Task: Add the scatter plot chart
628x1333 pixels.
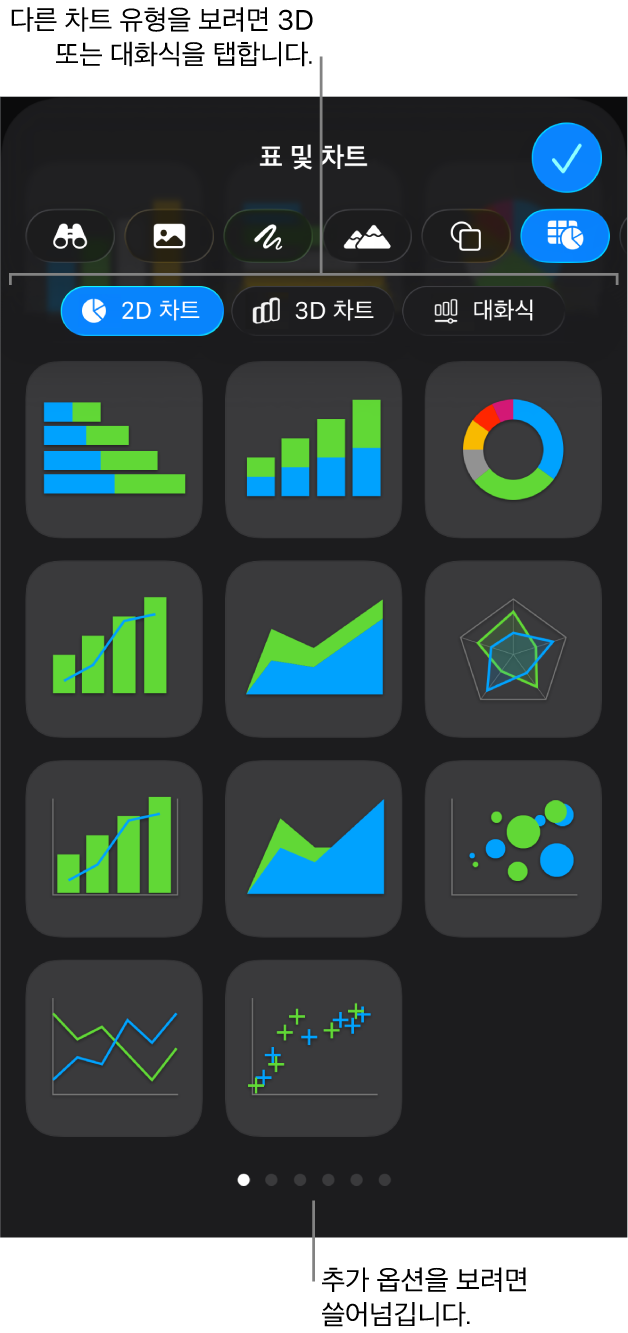Action: tap(314, 1048)
